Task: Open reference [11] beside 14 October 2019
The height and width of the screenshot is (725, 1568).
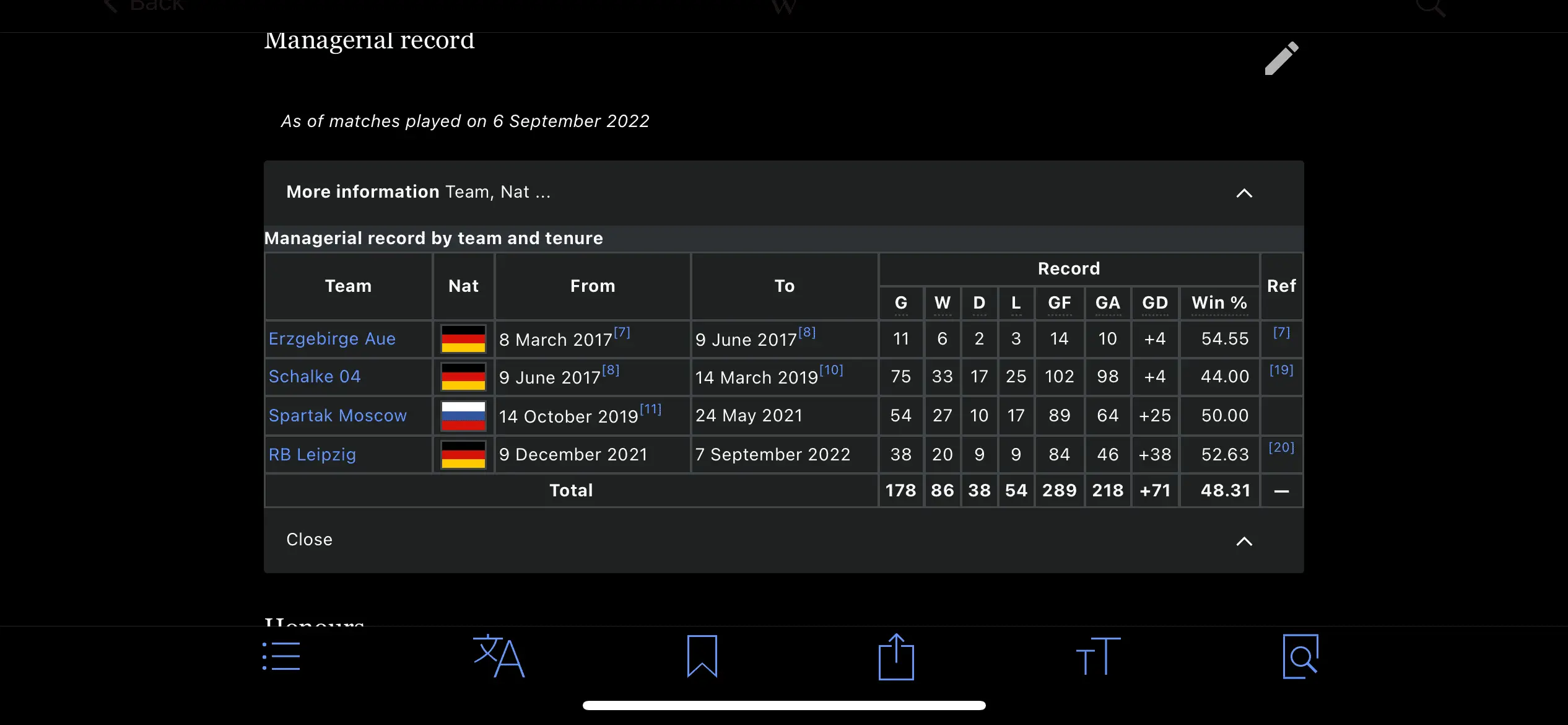Action: tap(650, 410)
